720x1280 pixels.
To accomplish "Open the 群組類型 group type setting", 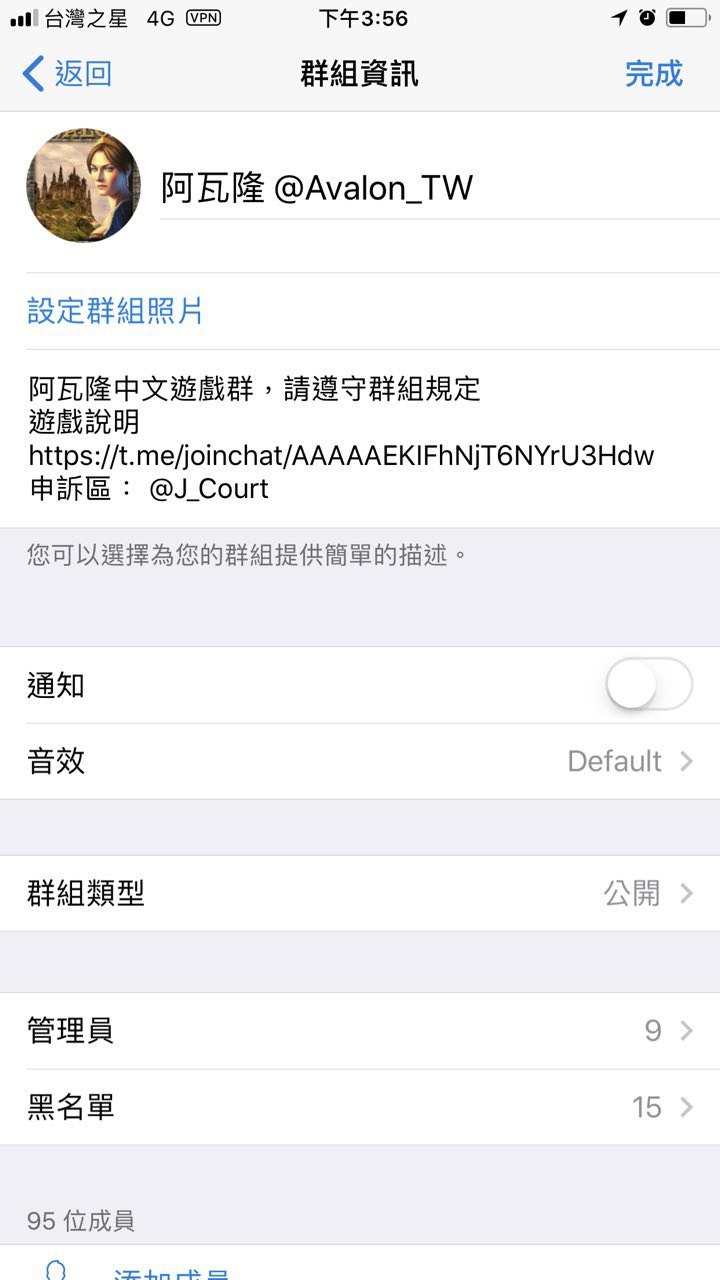I will pyautogui.click(x=360, y=893).
